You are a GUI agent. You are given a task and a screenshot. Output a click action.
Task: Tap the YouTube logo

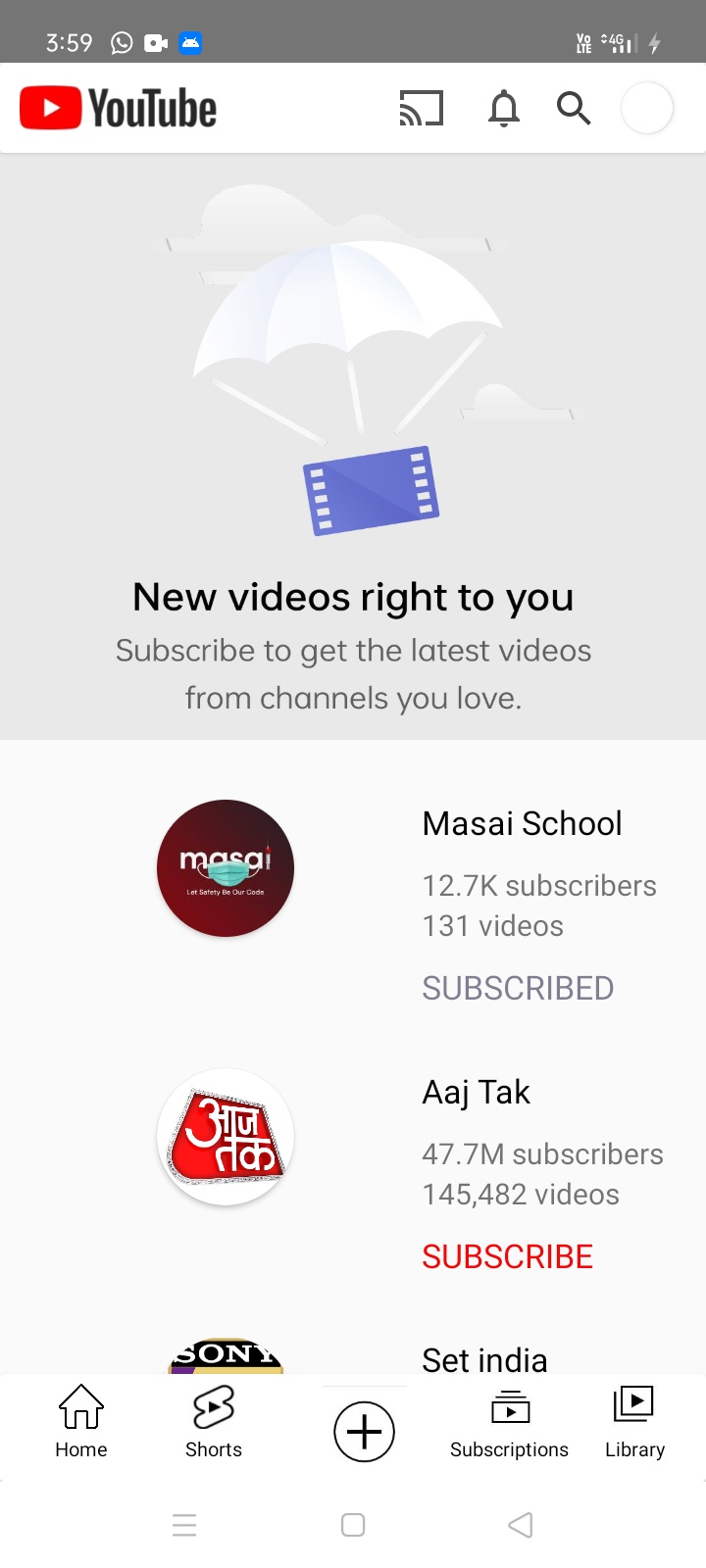tap(117, 108)
